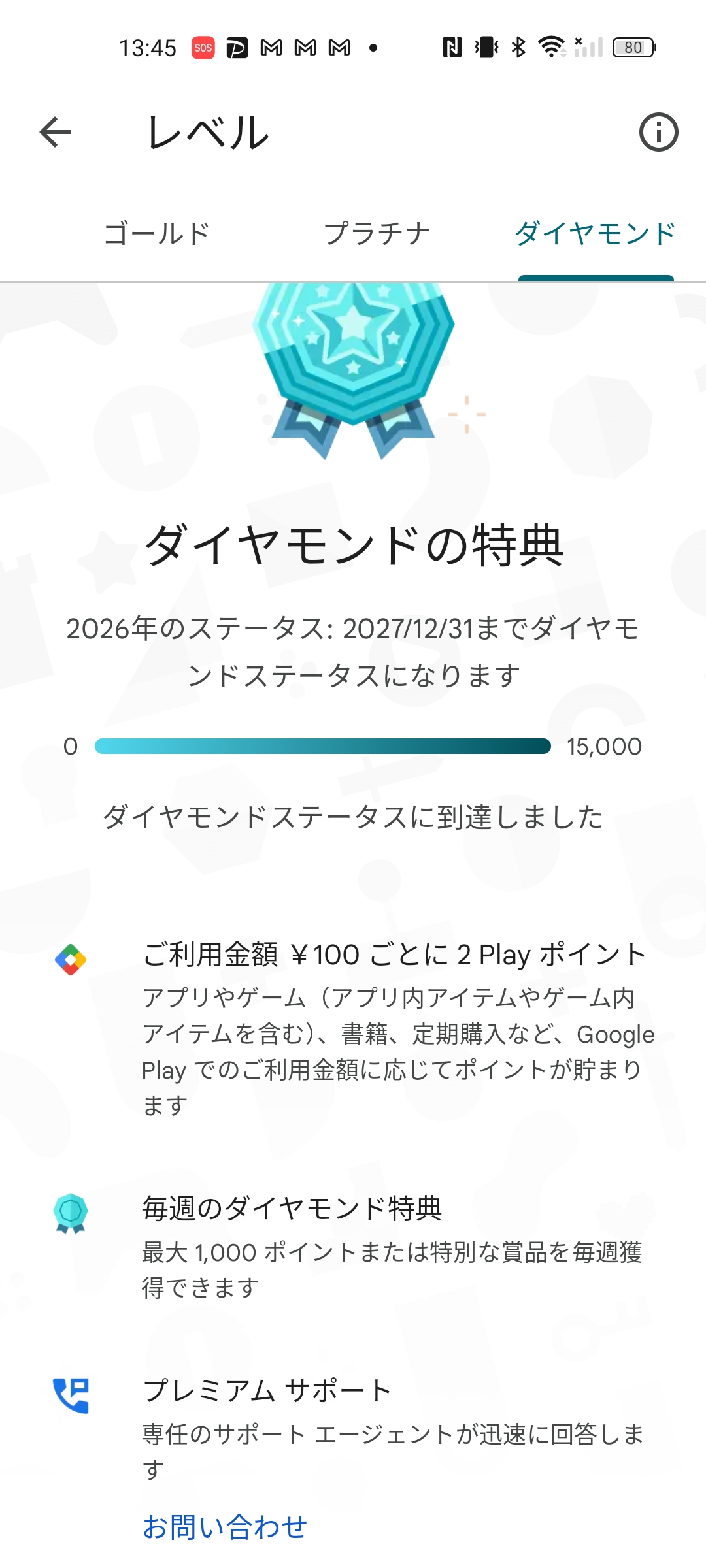Open the info icon at top right
Screen dimensions: 706x1568
click(x=658, y=133)
